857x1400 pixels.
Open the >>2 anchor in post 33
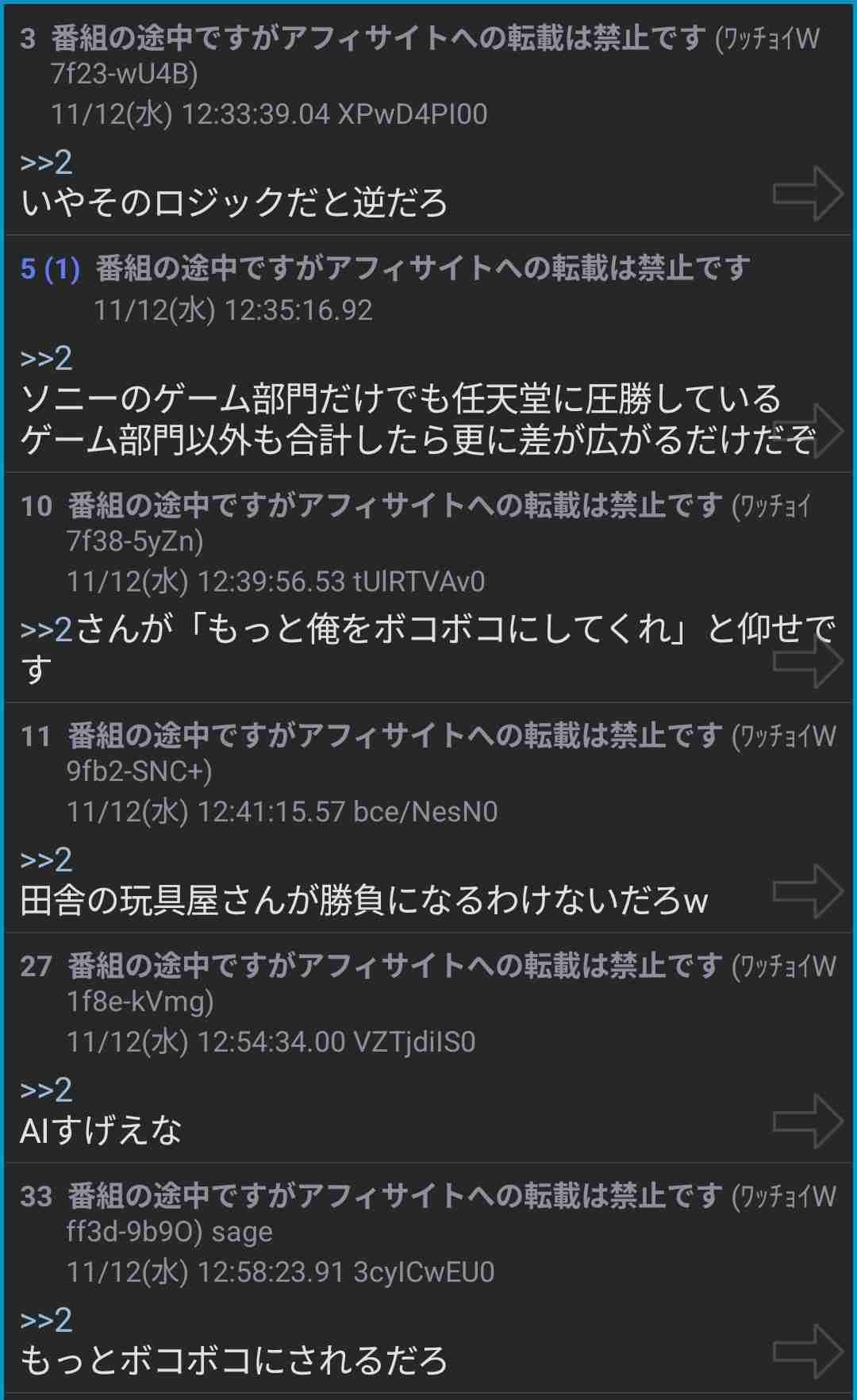click(46, 1321)
